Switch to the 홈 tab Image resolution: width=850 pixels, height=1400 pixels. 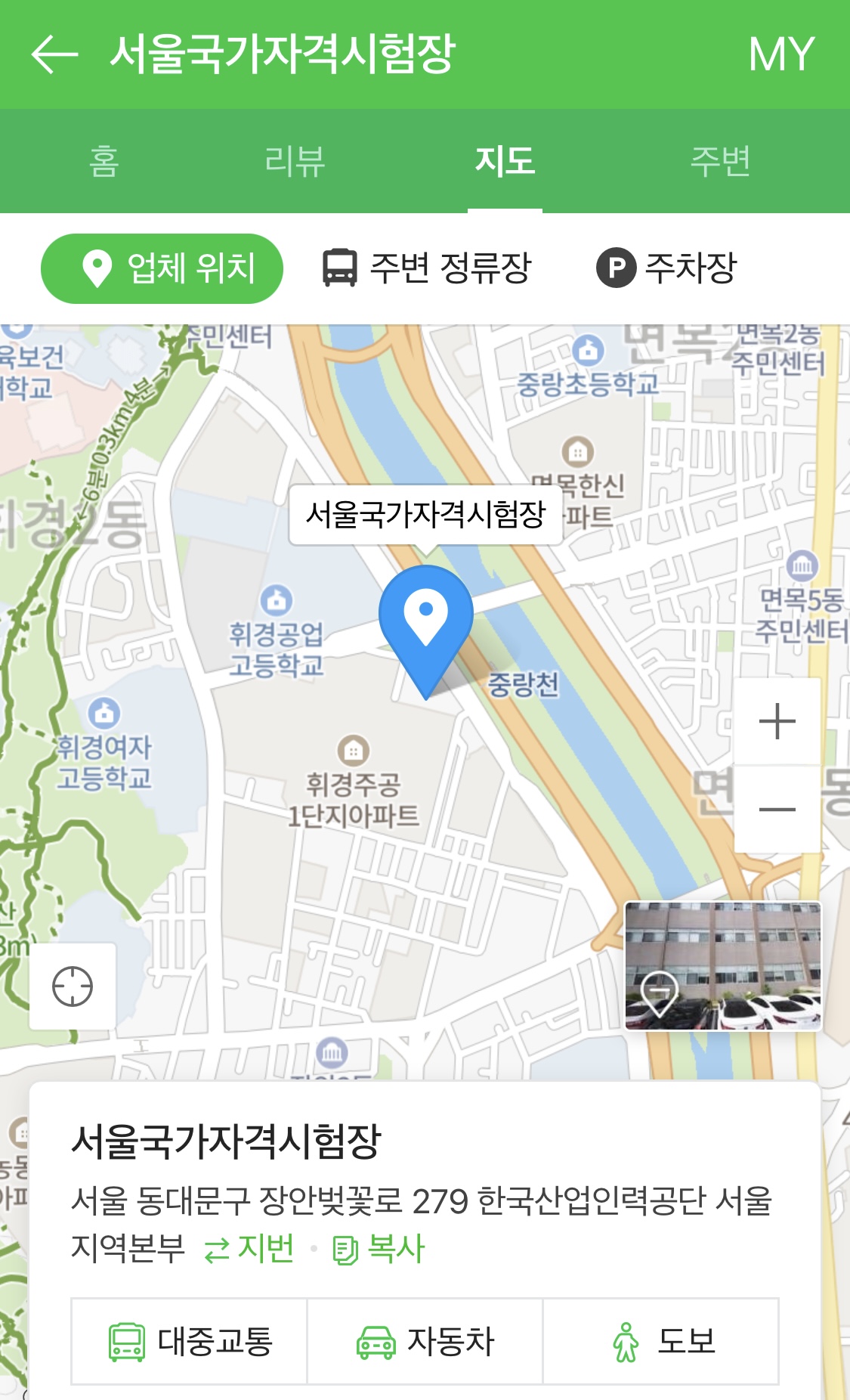(x=104, y=161)
